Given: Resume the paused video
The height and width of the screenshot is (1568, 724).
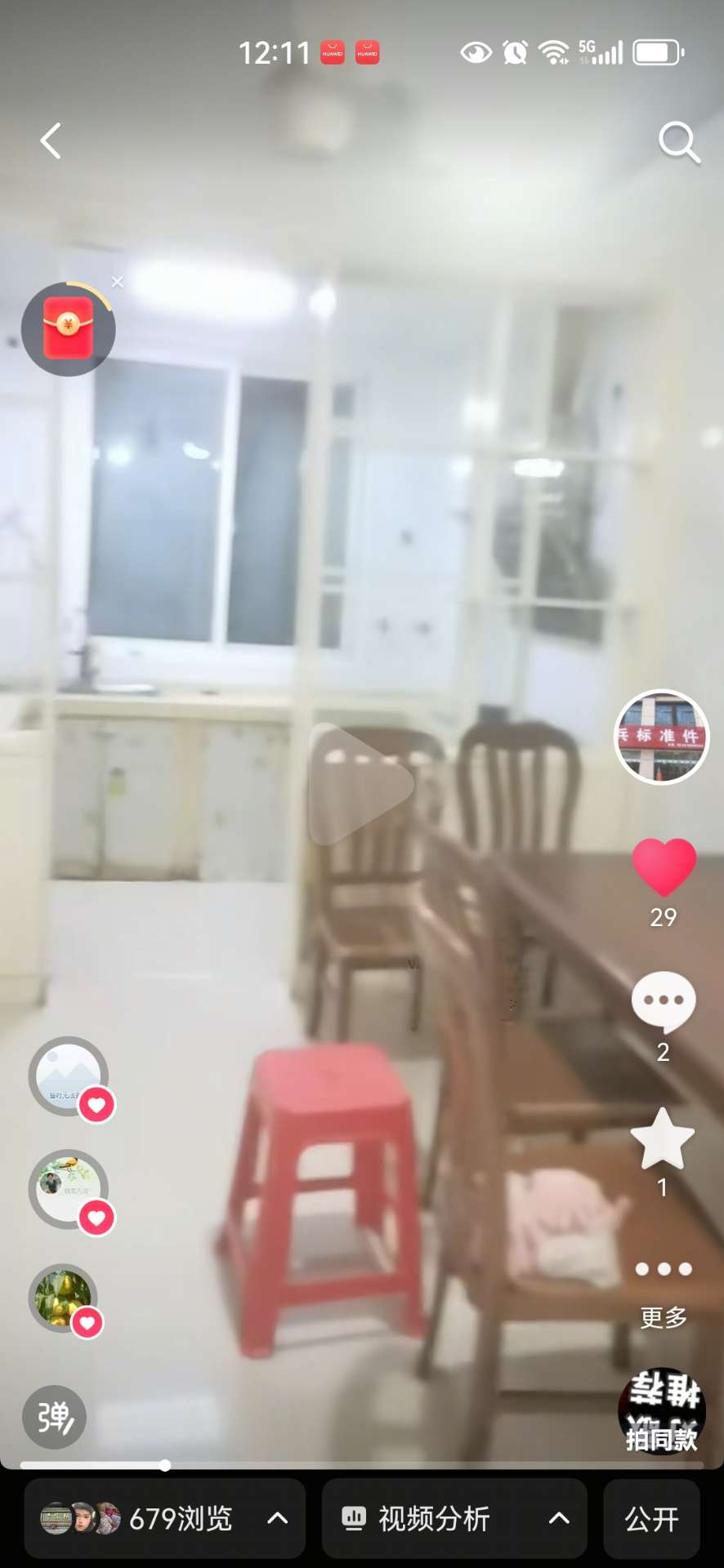Looking at the screenshot, I should (360, 783).
